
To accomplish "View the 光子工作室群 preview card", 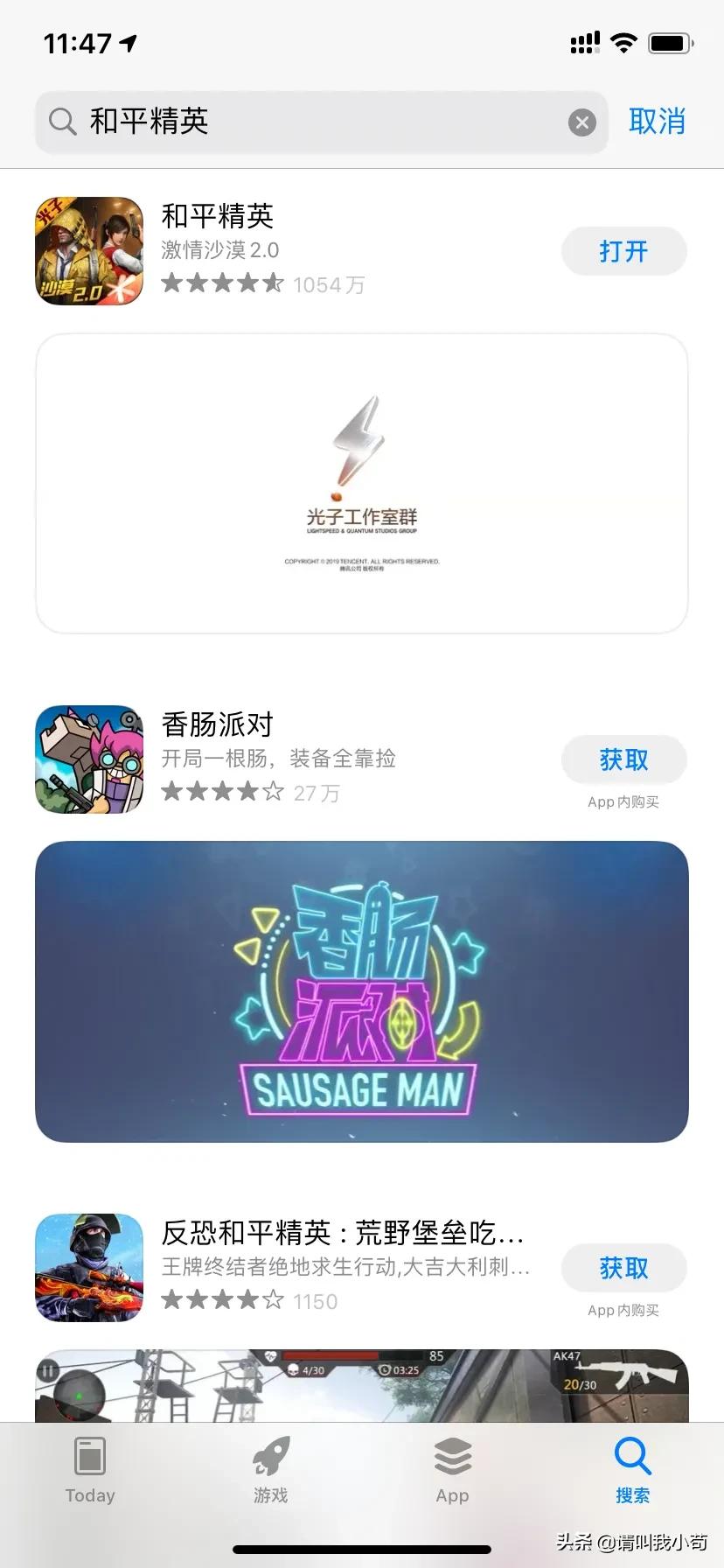I will click(362, 483).
